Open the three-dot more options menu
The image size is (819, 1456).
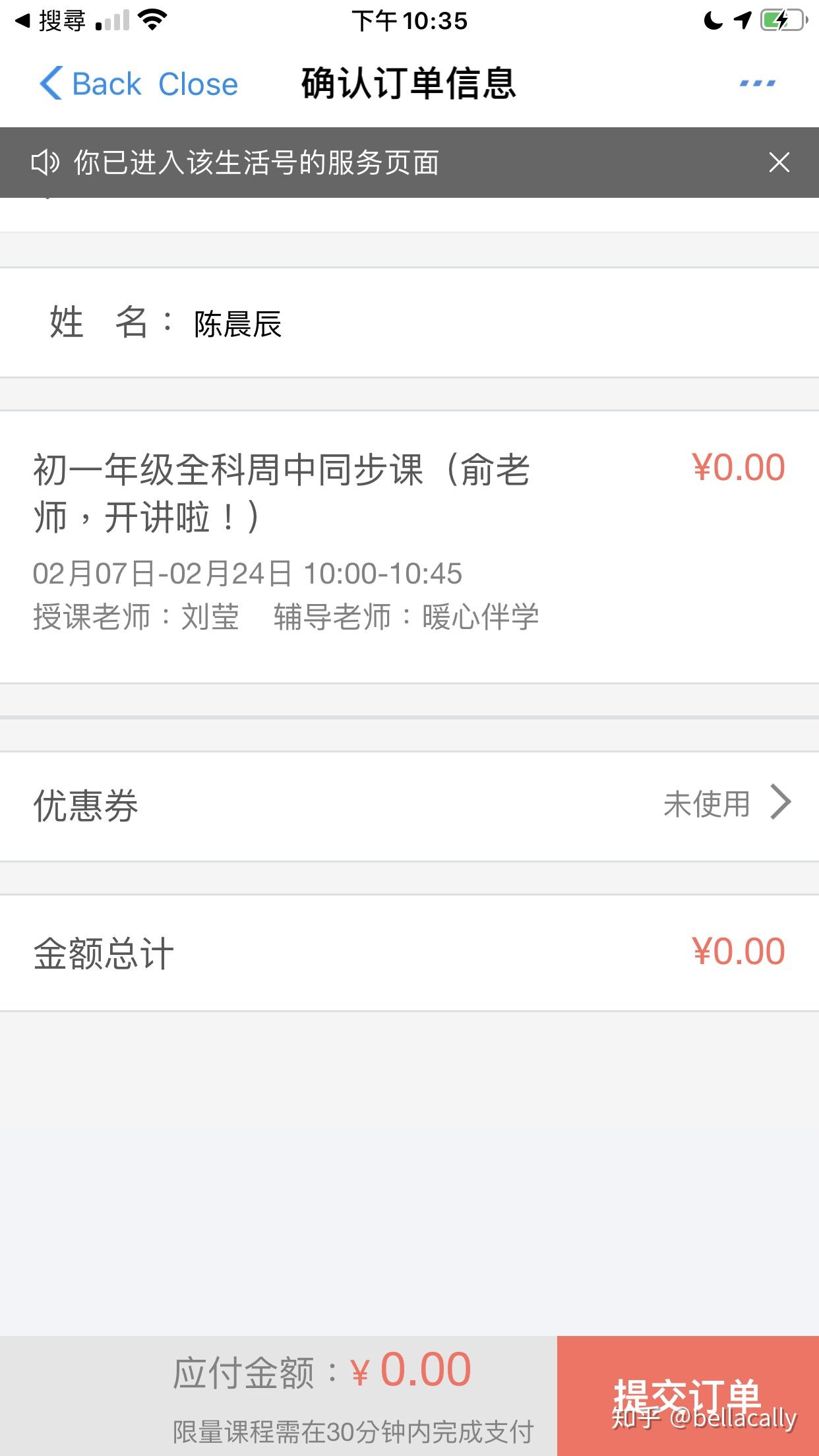click(x=757, y=84)
